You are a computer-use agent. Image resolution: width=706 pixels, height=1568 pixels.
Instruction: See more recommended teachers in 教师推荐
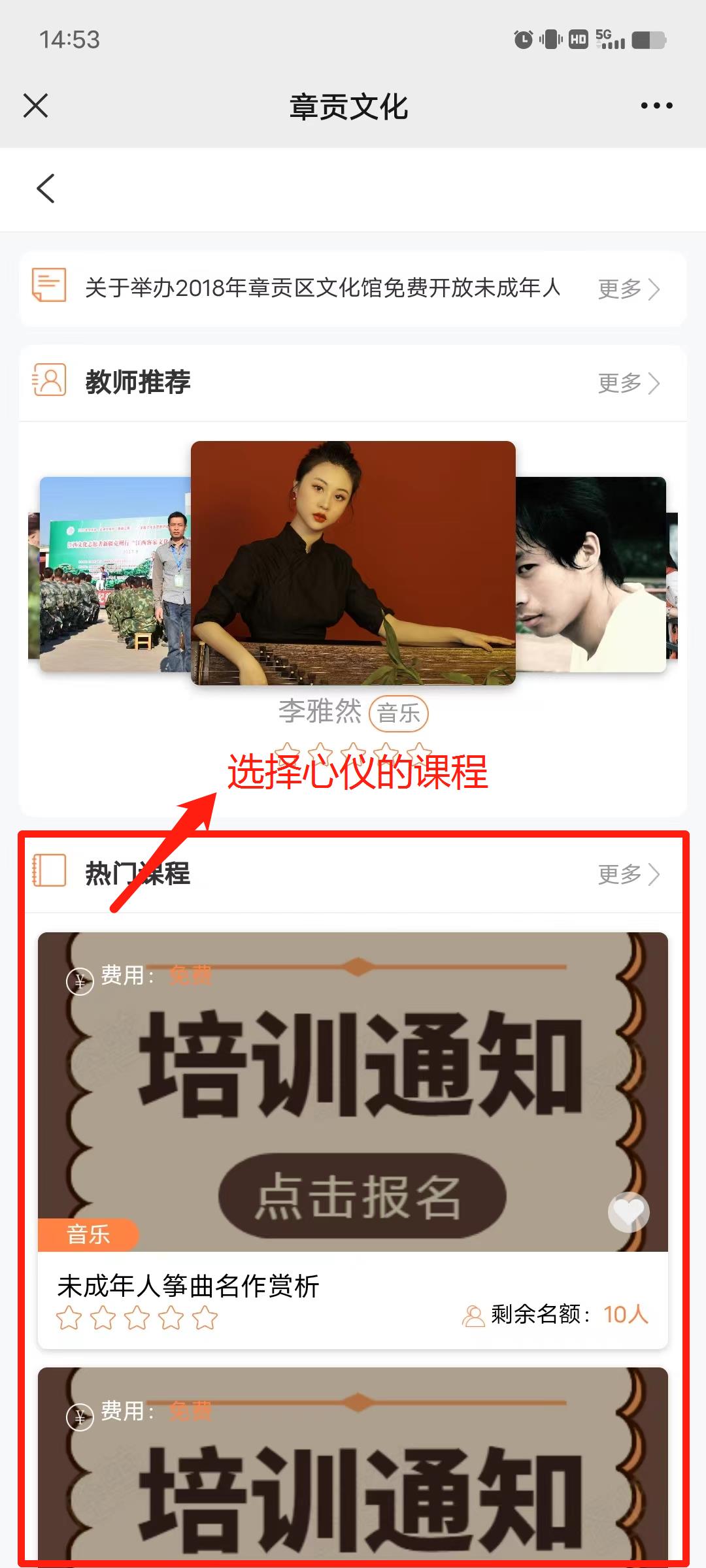[628, 383]
